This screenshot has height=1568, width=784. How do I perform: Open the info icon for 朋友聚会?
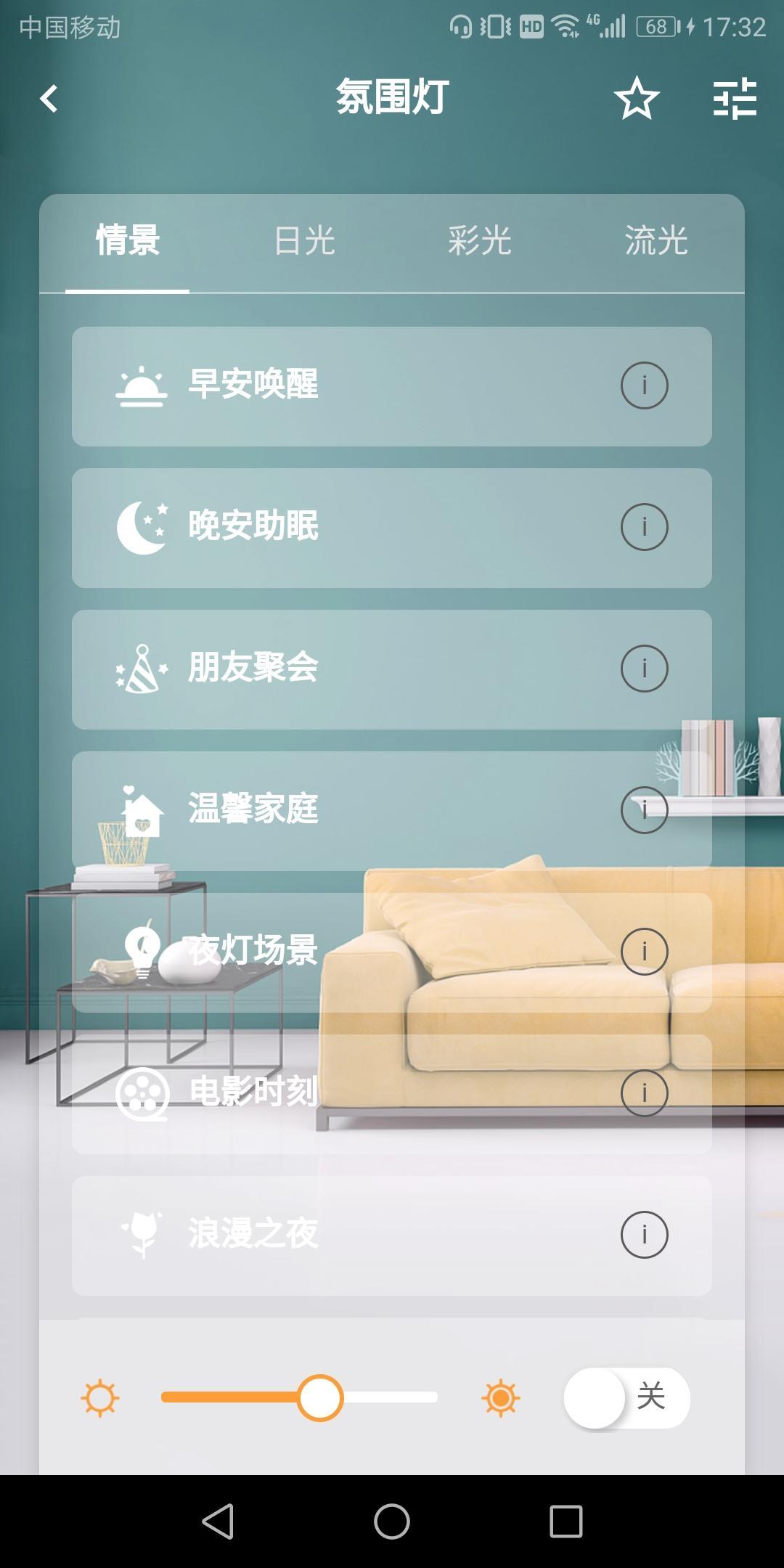point(644,669)
